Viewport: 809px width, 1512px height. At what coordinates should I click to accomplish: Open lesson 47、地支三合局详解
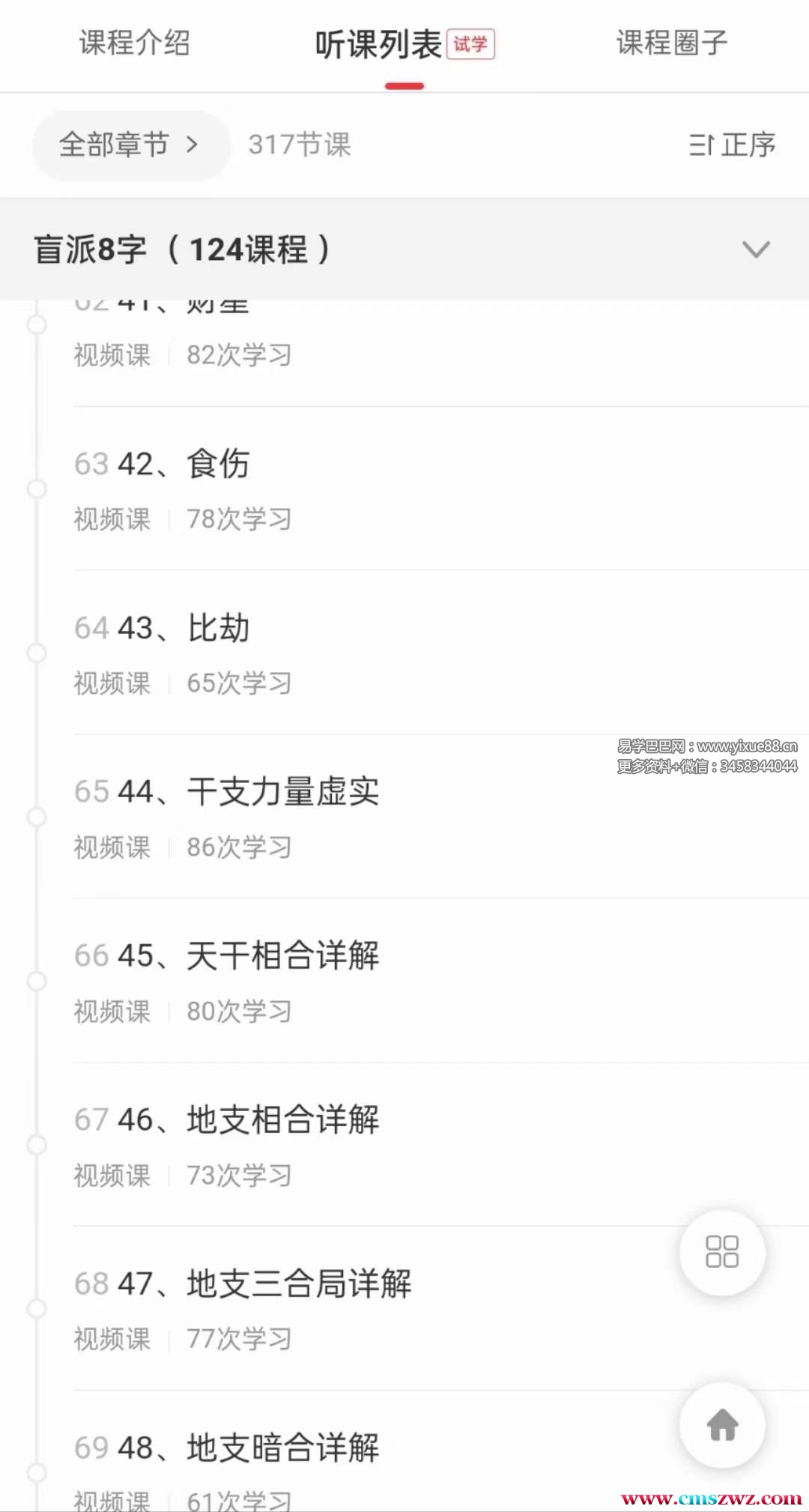[x=298, y=1283]
